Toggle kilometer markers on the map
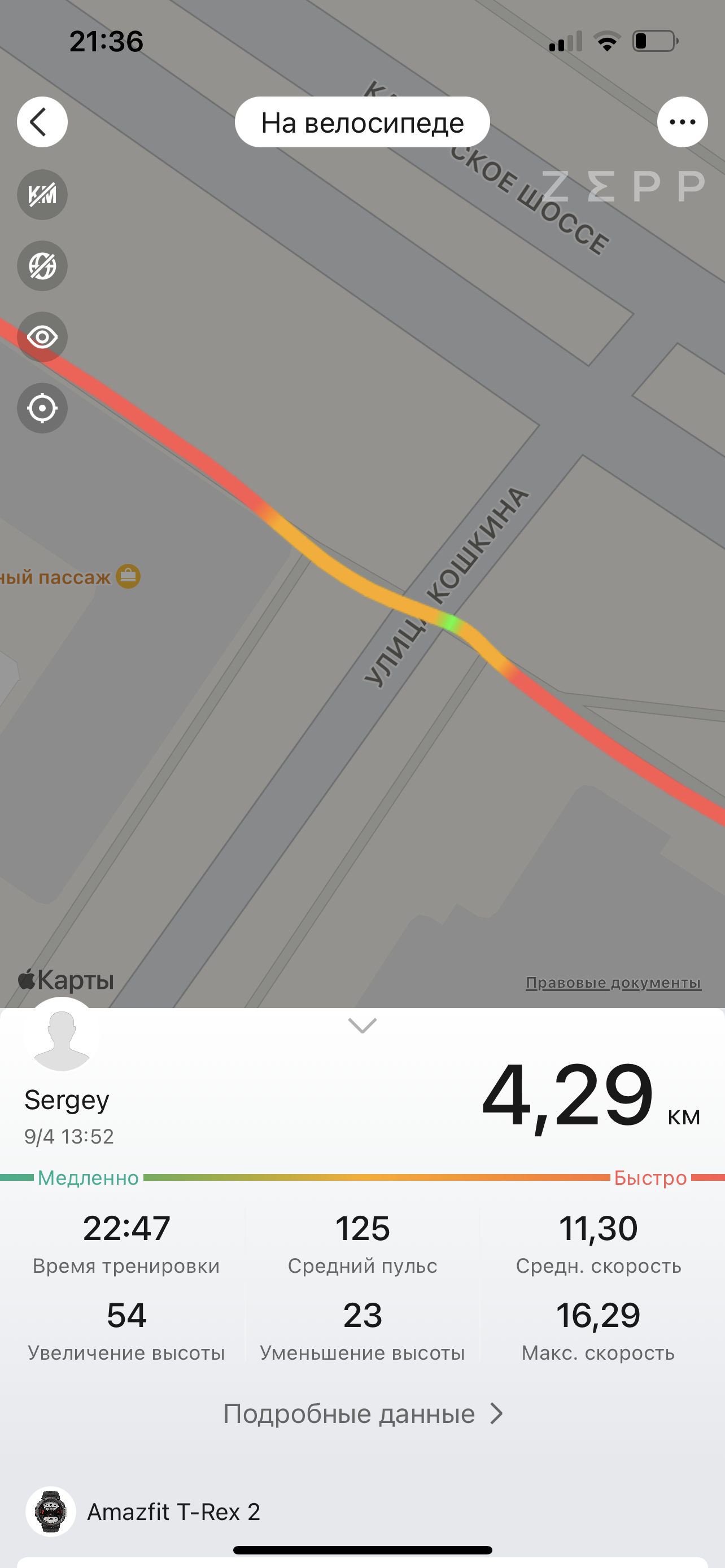This screenshot has height=1568, width=725. 42,195
